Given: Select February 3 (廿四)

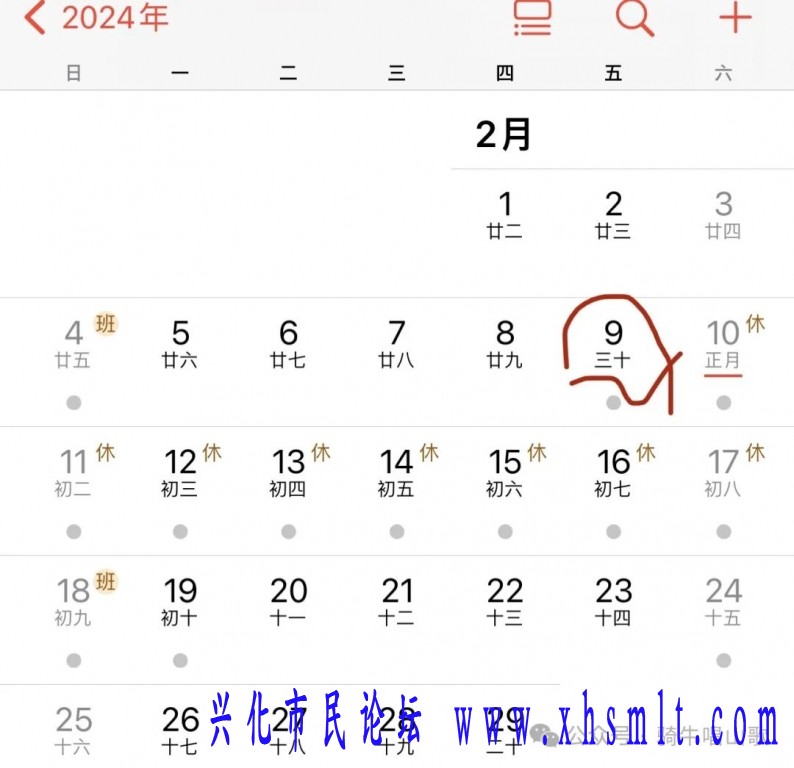Looking at the screenshot, I should (x=723, y=214).
